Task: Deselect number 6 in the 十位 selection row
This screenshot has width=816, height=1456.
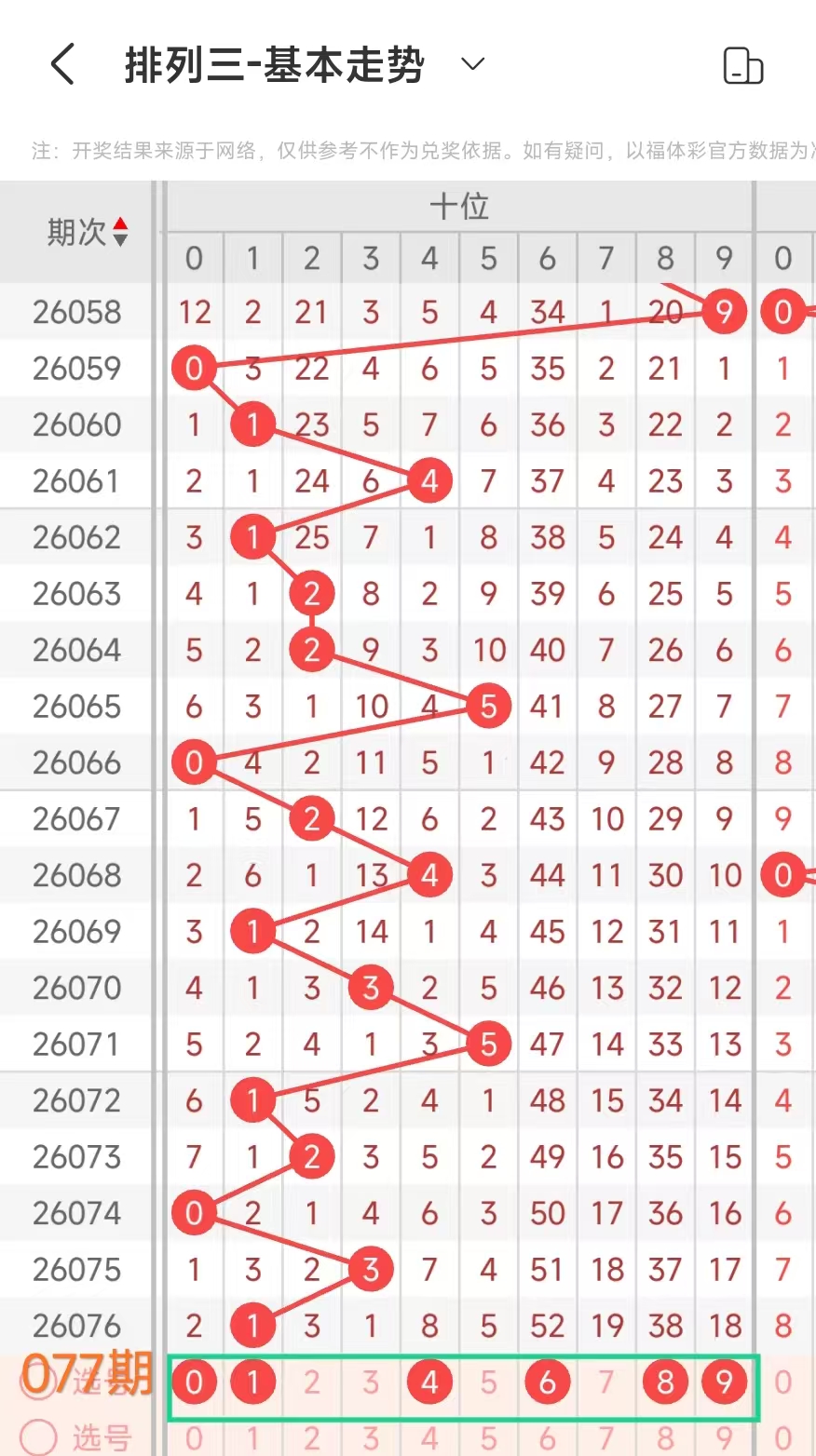Action: click(x=548, y=1382)
